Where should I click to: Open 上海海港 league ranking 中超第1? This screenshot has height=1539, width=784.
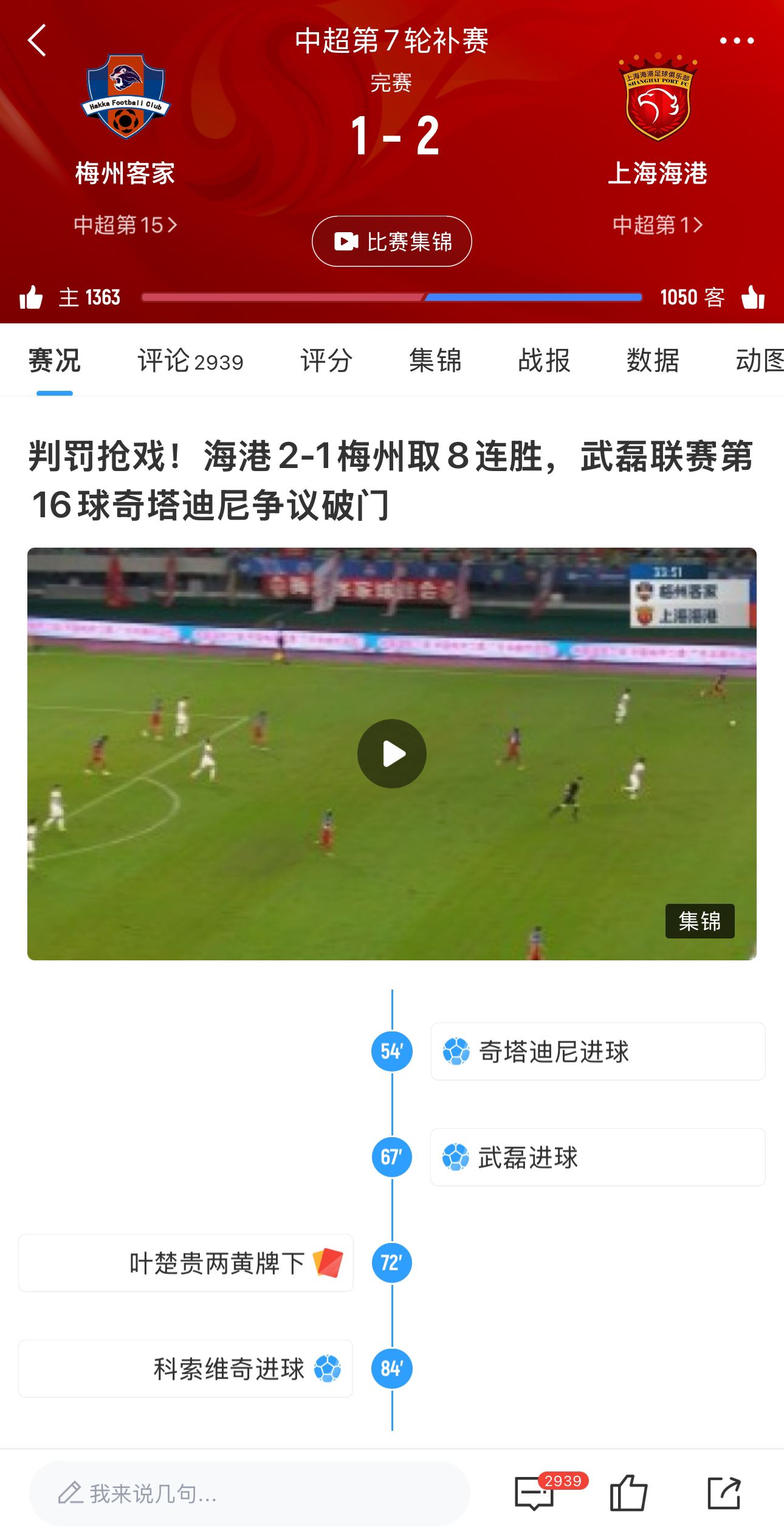pyautogui.click(x=658, y=225)
